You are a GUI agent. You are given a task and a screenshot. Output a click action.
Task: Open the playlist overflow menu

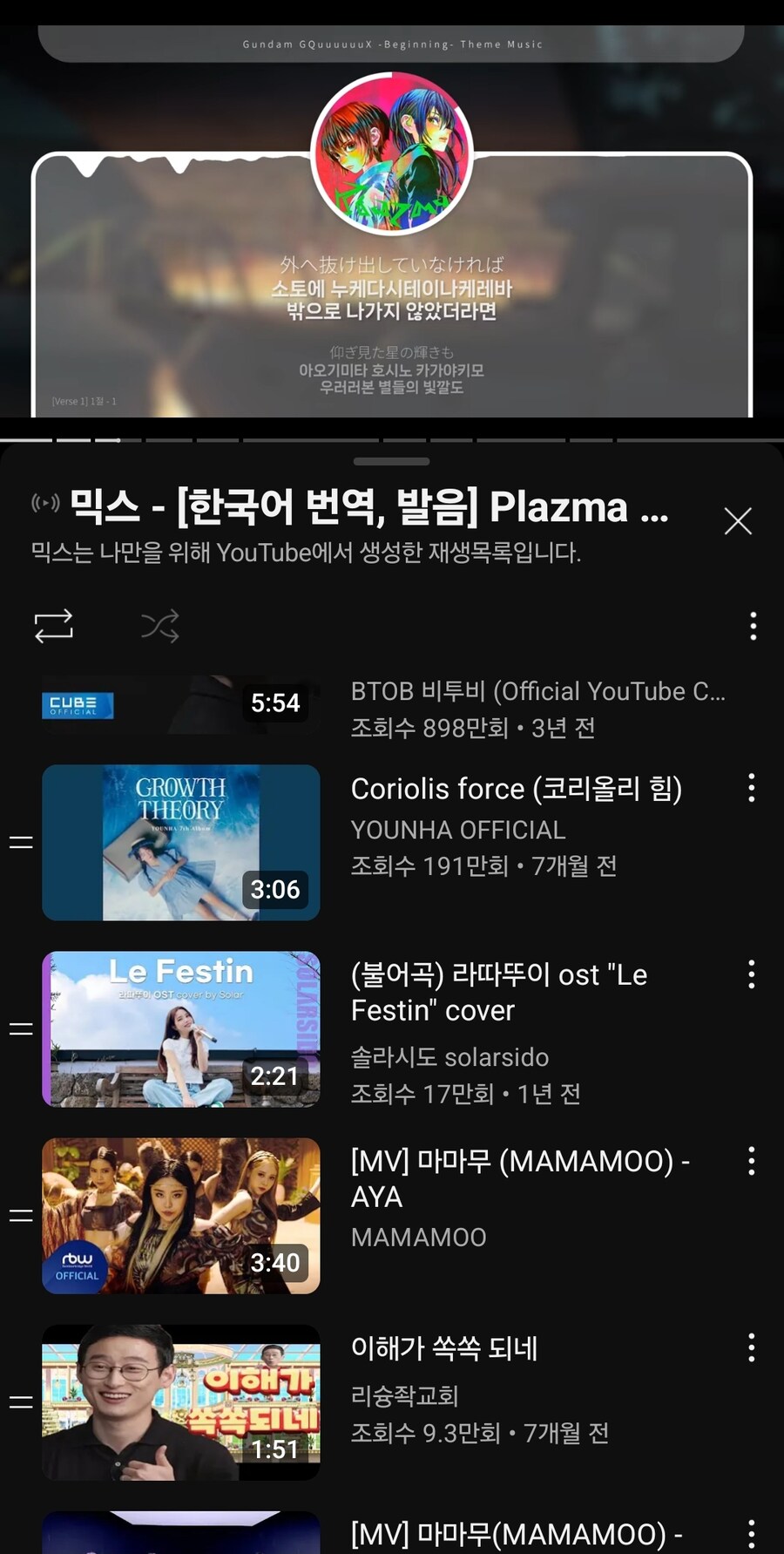(753, 626)
